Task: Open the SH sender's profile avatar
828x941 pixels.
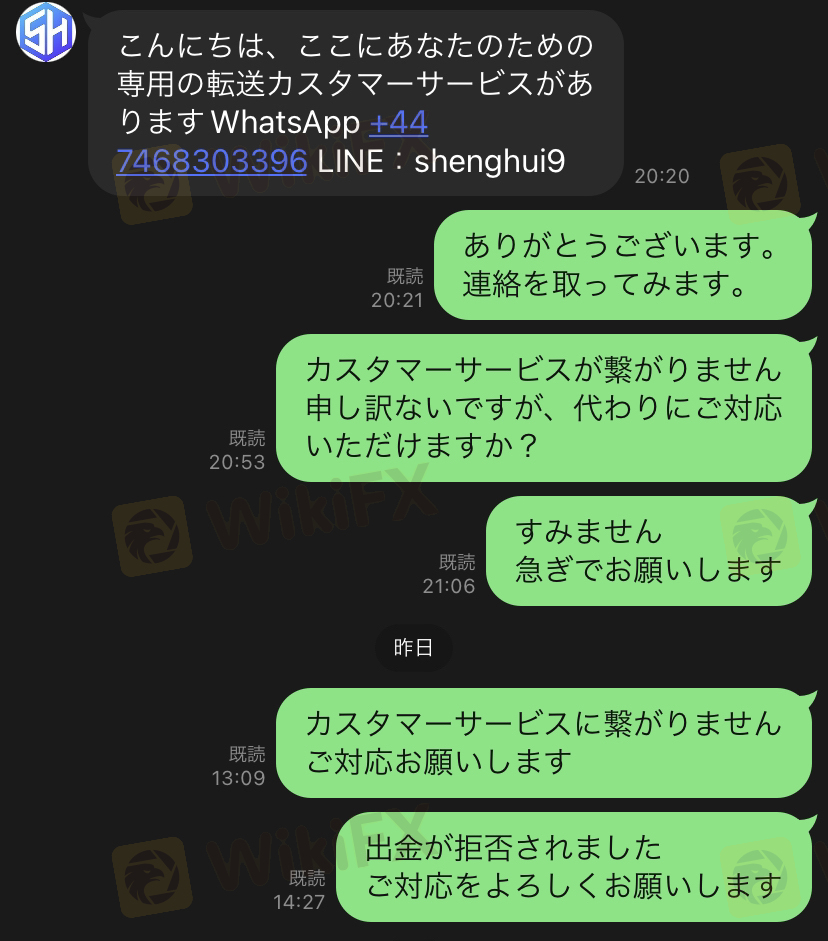Action: [47, 32]
